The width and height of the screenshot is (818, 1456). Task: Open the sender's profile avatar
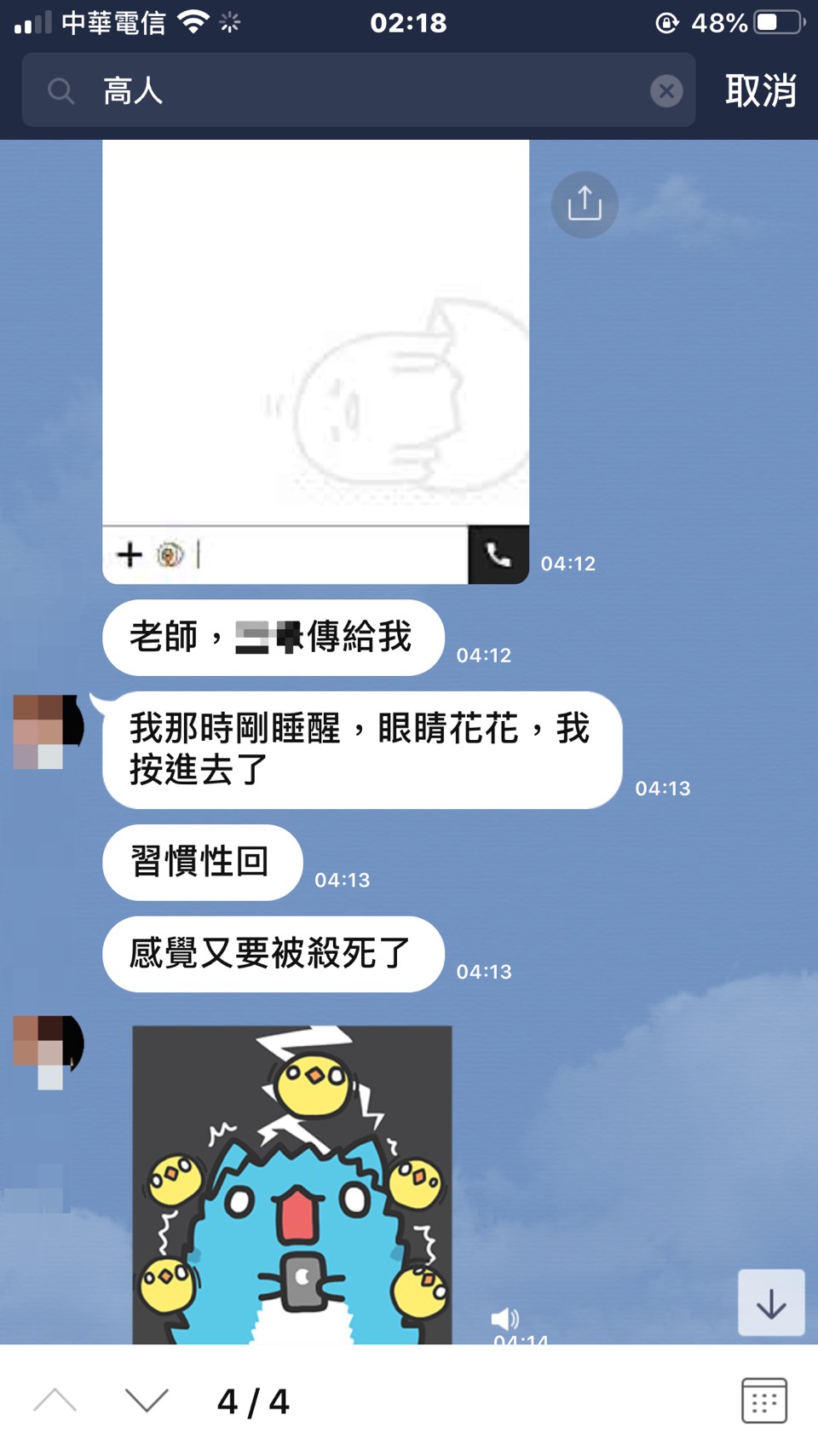tap(49, 731)
